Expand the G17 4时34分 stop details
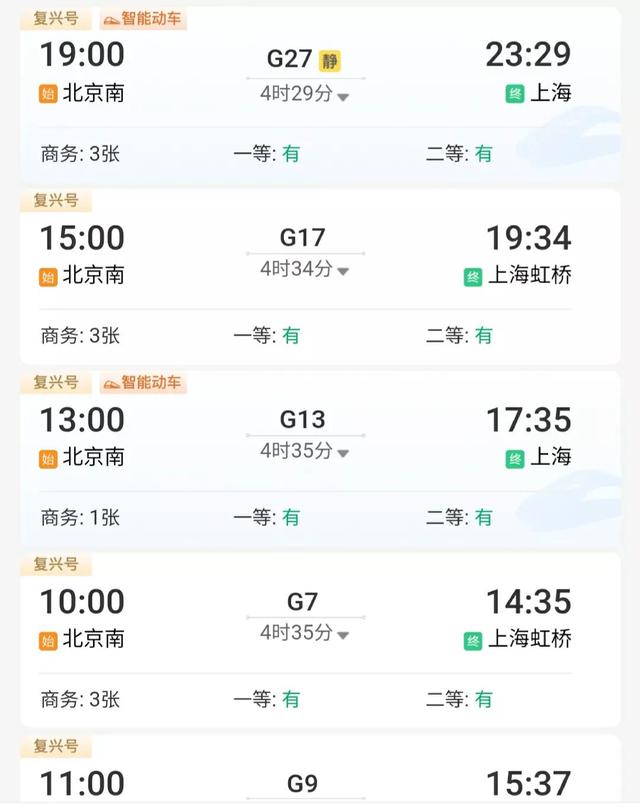The width and height of the screenshot is (640, 808). tap(305, 269)
